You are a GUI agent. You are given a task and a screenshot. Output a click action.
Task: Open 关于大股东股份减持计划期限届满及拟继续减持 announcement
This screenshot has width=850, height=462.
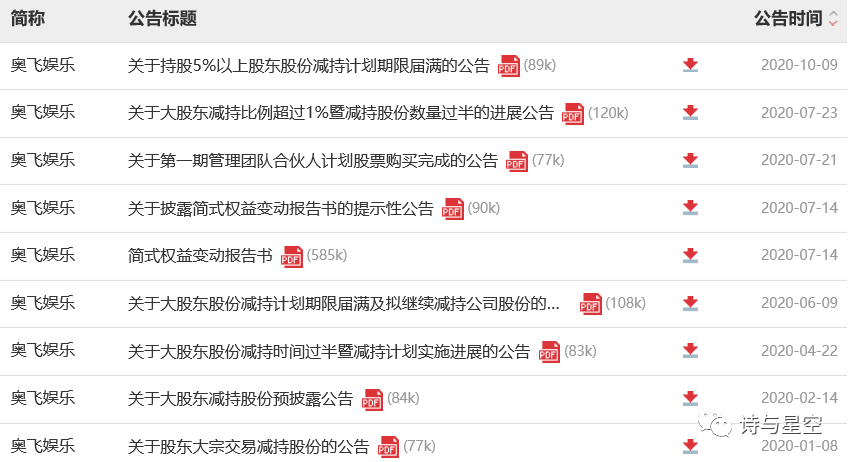344,303
